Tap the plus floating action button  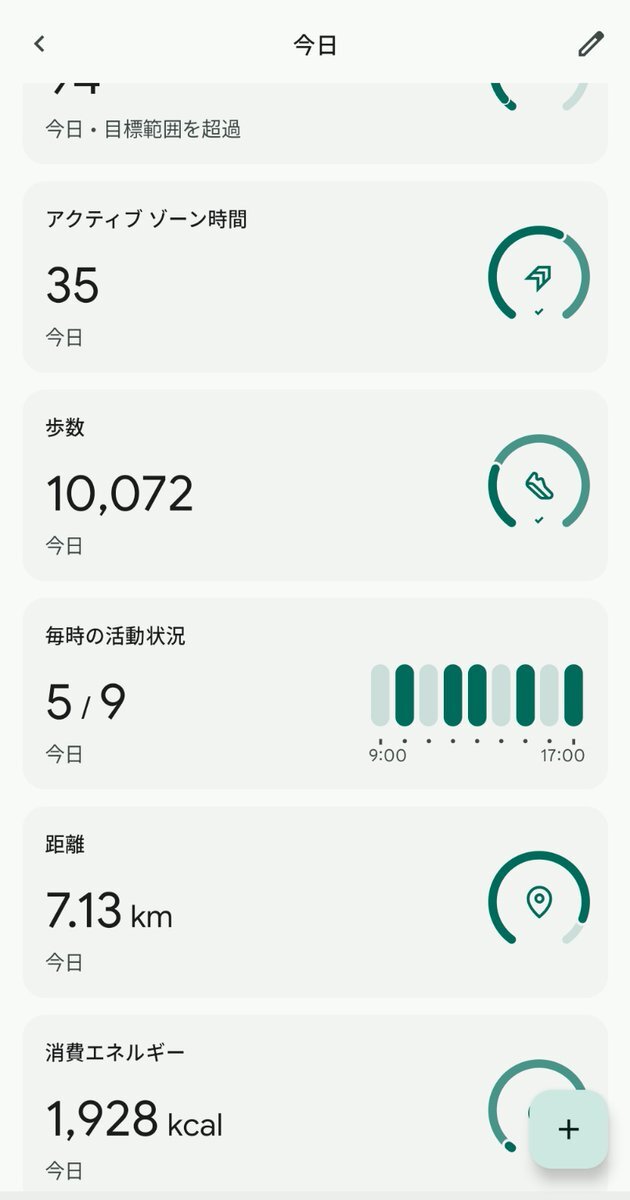568,1130
